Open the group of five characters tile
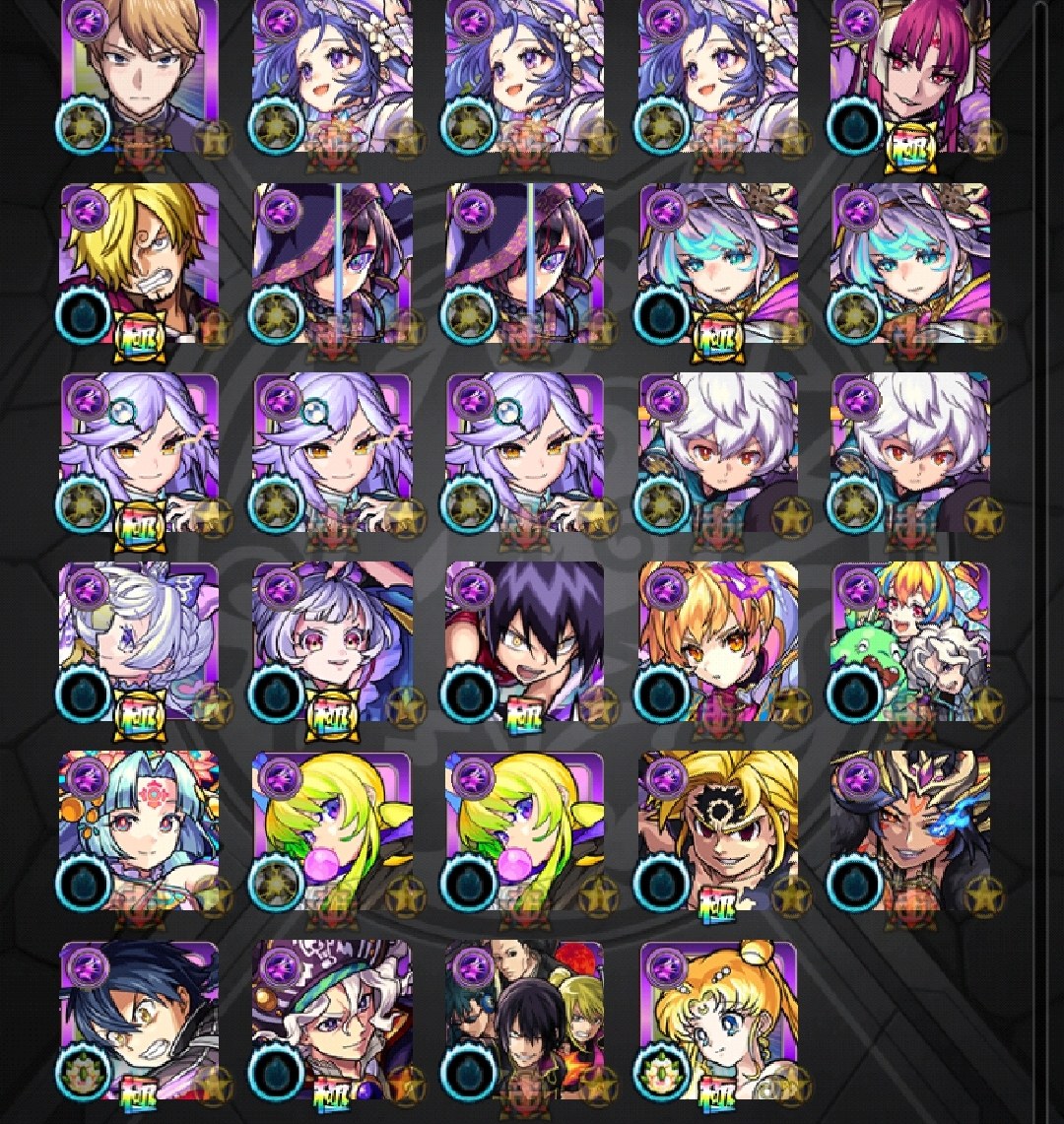The image size is (1064, 1124). tap(524, 1020)
